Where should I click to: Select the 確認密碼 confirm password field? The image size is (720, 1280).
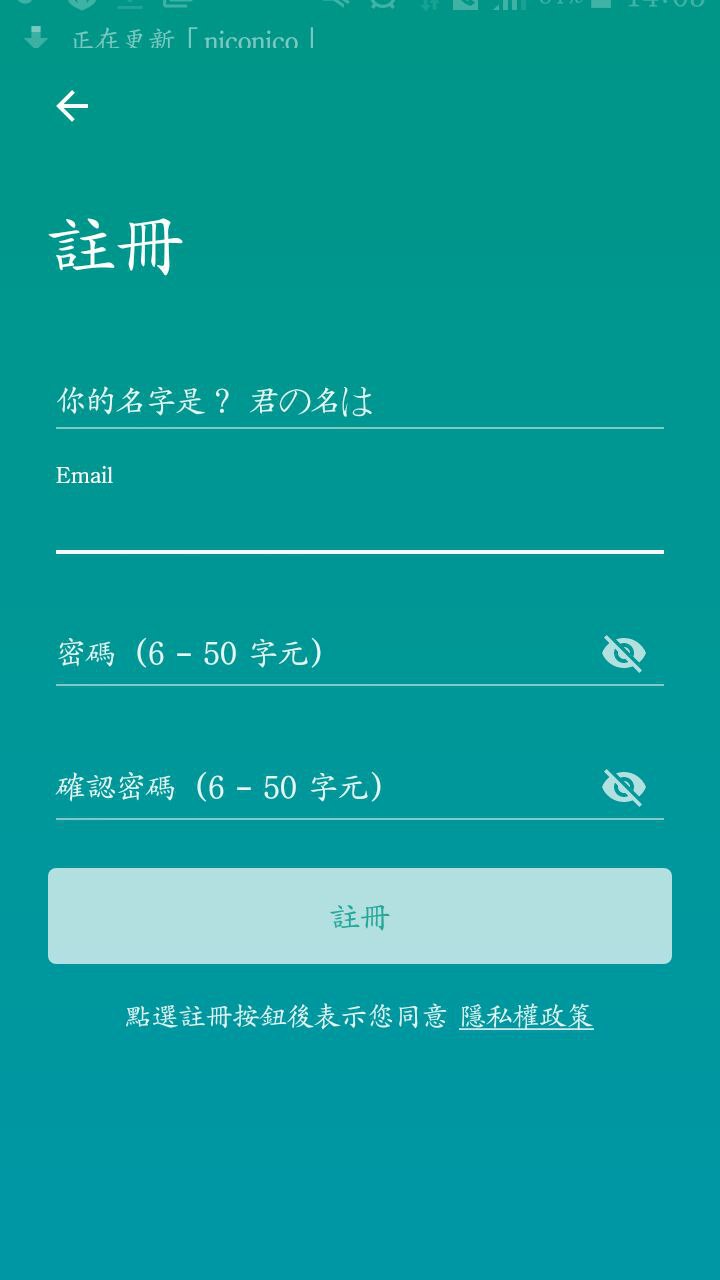(x=320, y=788)
